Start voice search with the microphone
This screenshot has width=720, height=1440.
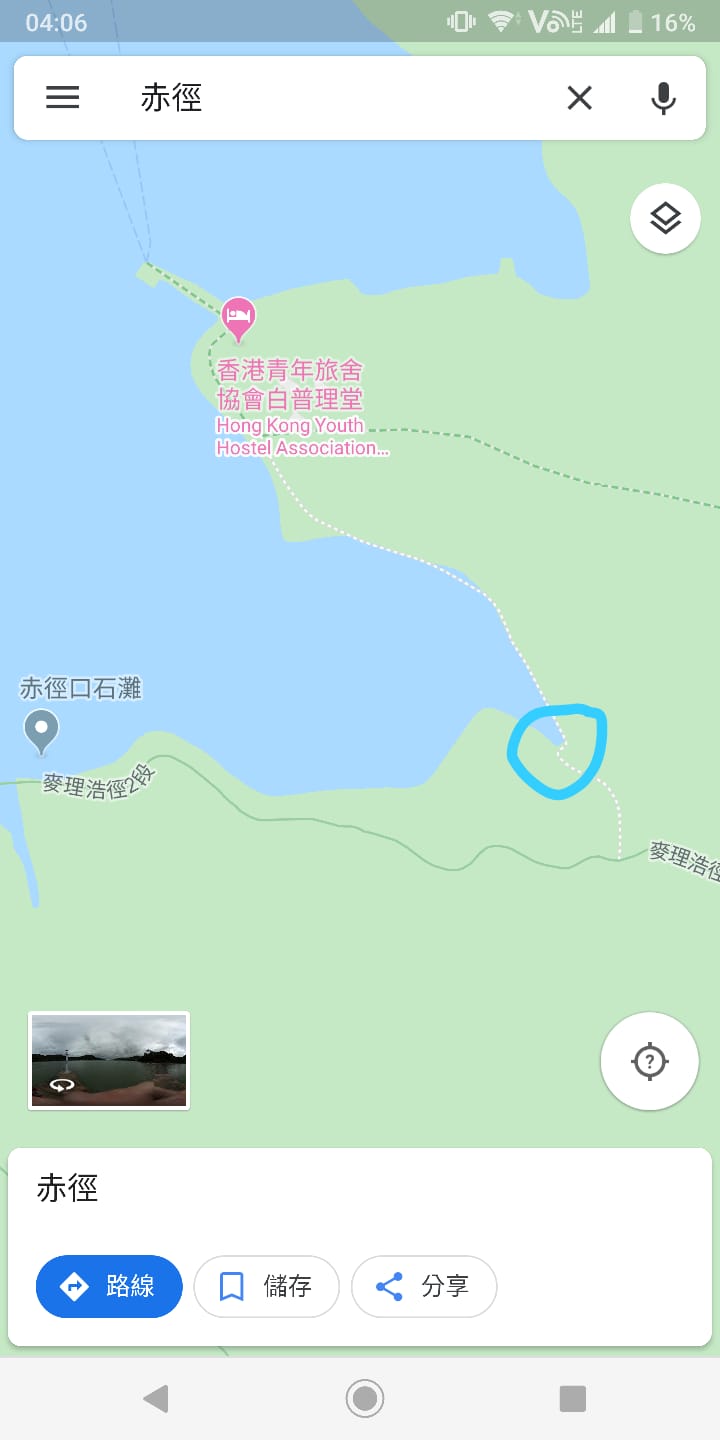tap(663, 98)
